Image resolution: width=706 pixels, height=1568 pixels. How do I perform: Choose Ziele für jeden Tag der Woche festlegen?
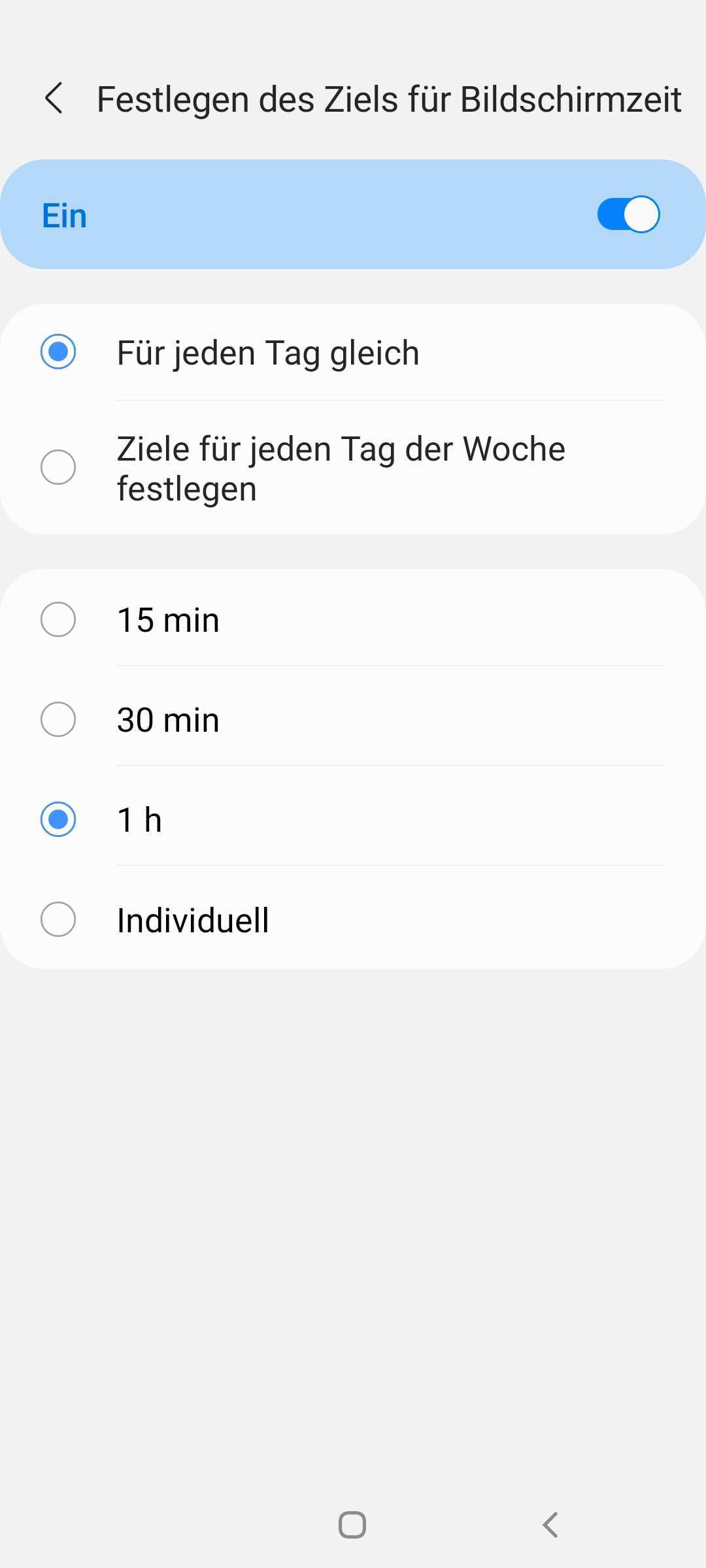point(58,468)
